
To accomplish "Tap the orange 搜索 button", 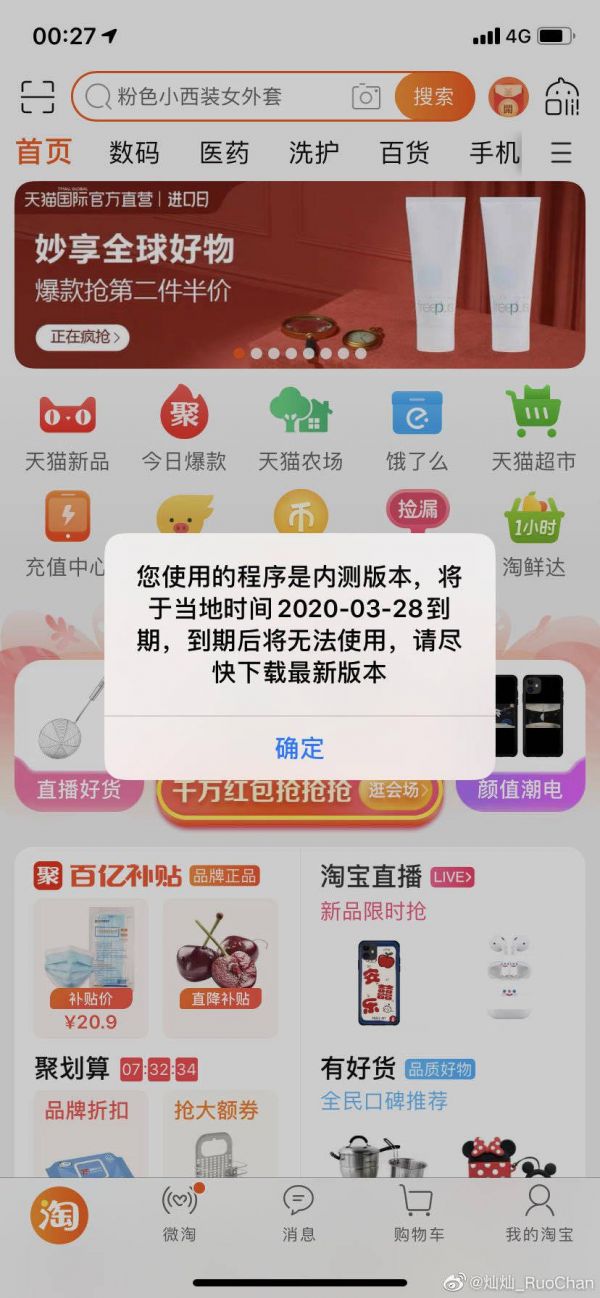I will [433, 97].
